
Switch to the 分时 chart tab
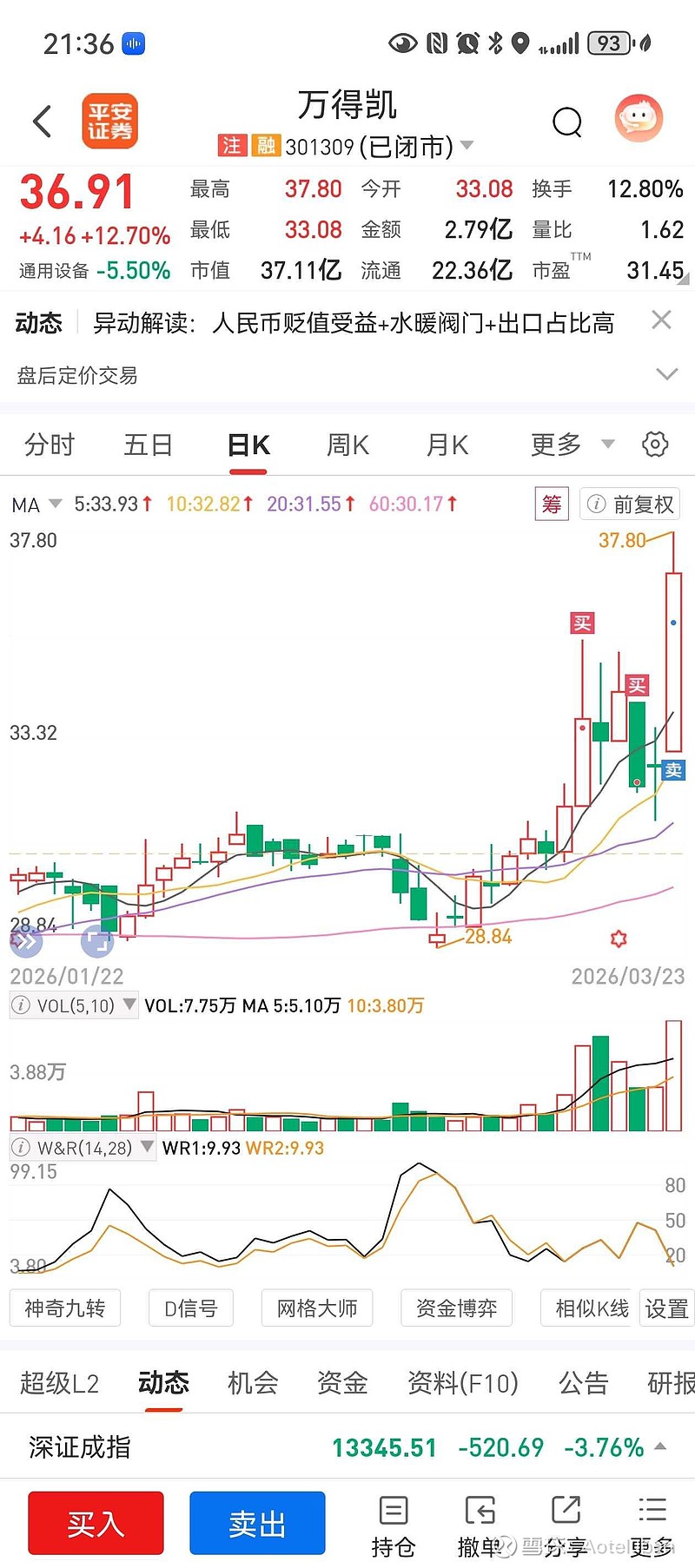click(50, 445)
